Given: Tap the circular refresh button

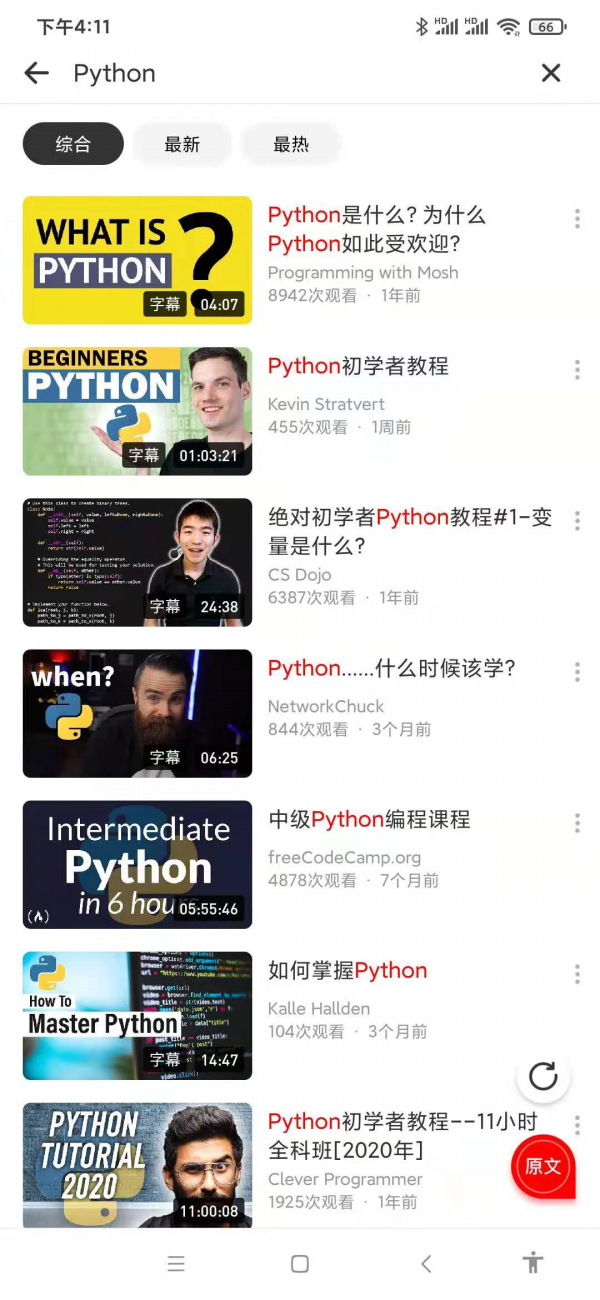Looking at the screenshot, I should [543, 1076].
